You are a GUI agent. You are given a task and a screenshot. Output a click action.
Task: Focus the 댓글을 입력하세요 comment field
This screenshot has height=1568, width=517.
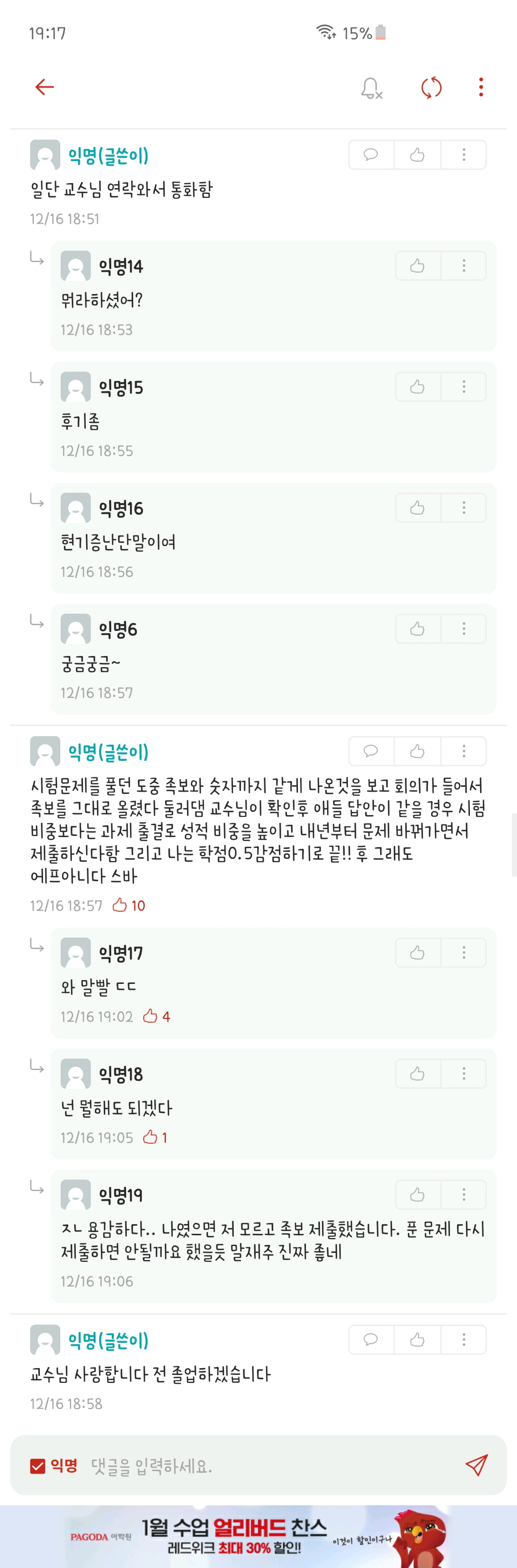(268, 1466)
